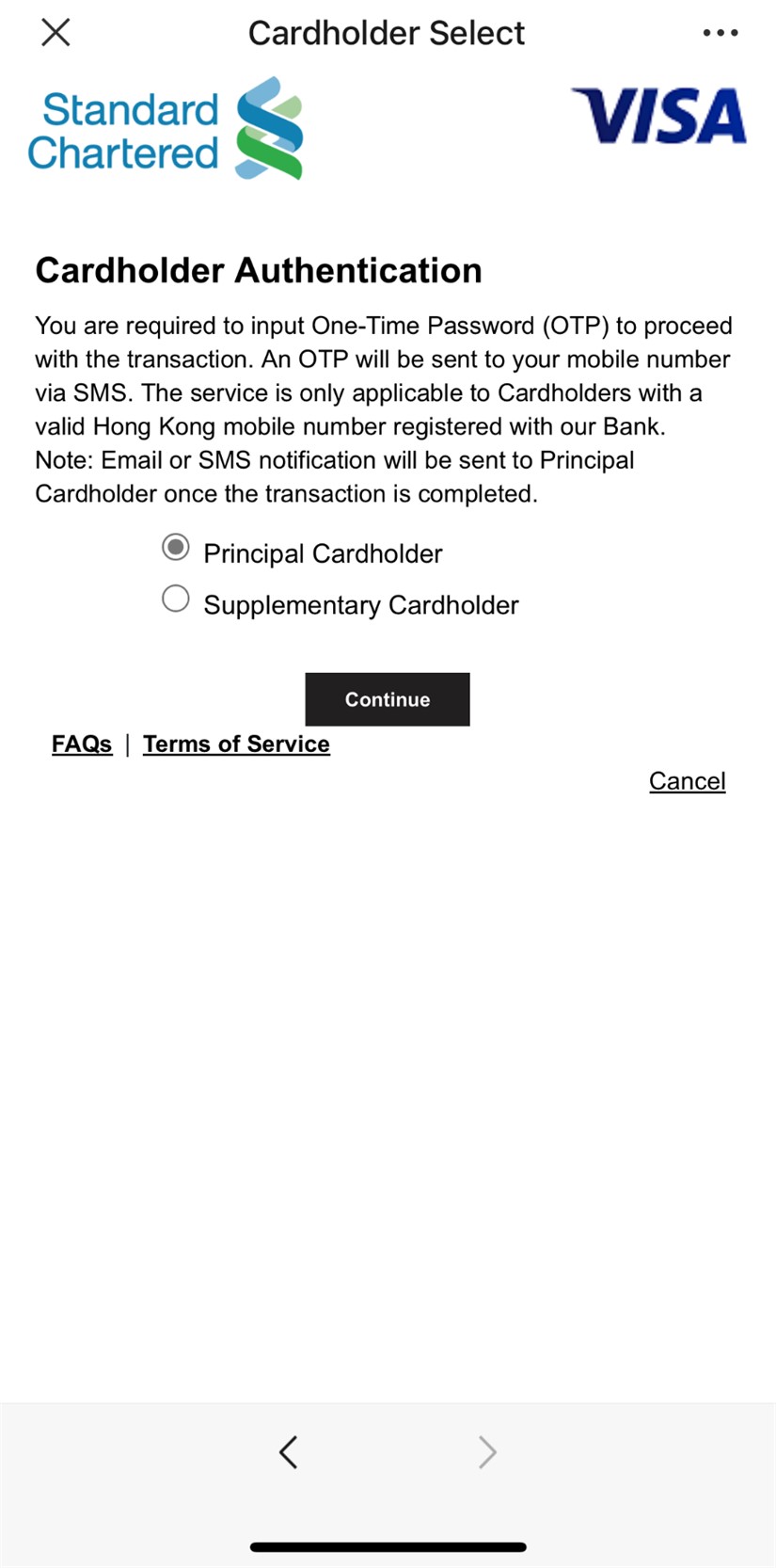Viewport: 776px width, 1568px height.
Task: Choose Supplementary Cardholder radio circle
Action: click(x=175, y=599)
